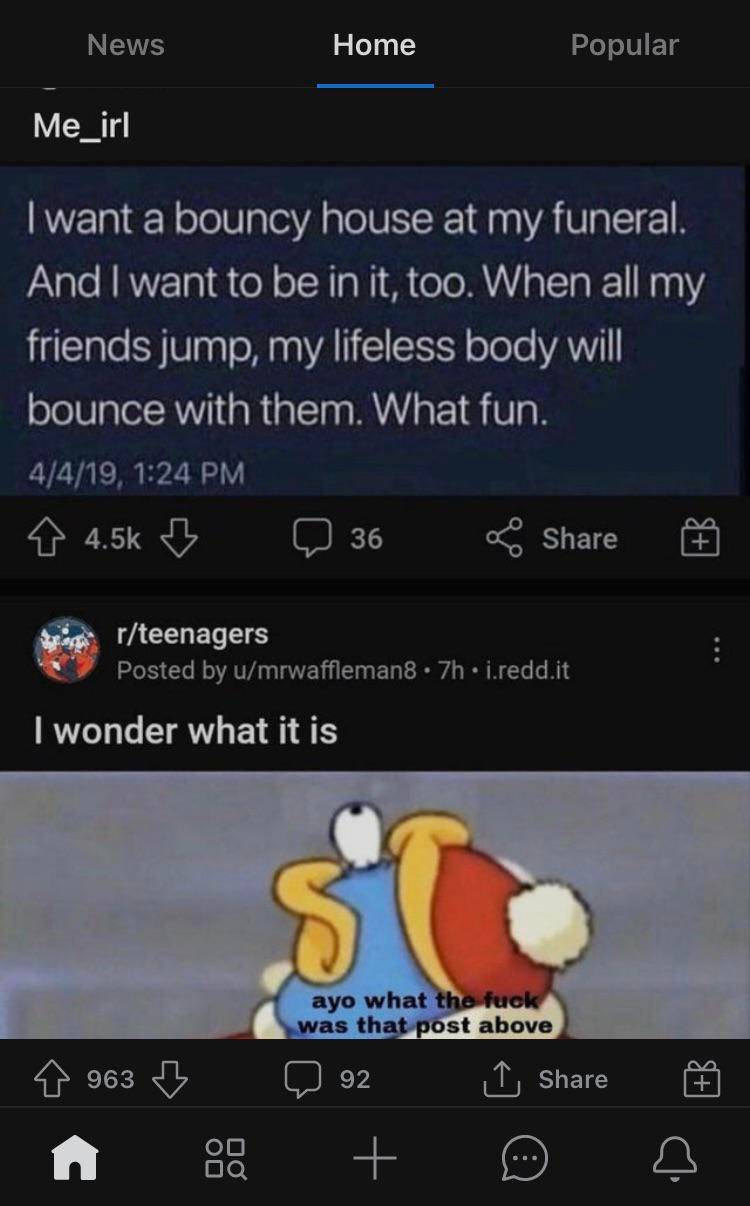
Task: Select the Home top tab
Action: [x=374, y=45]
